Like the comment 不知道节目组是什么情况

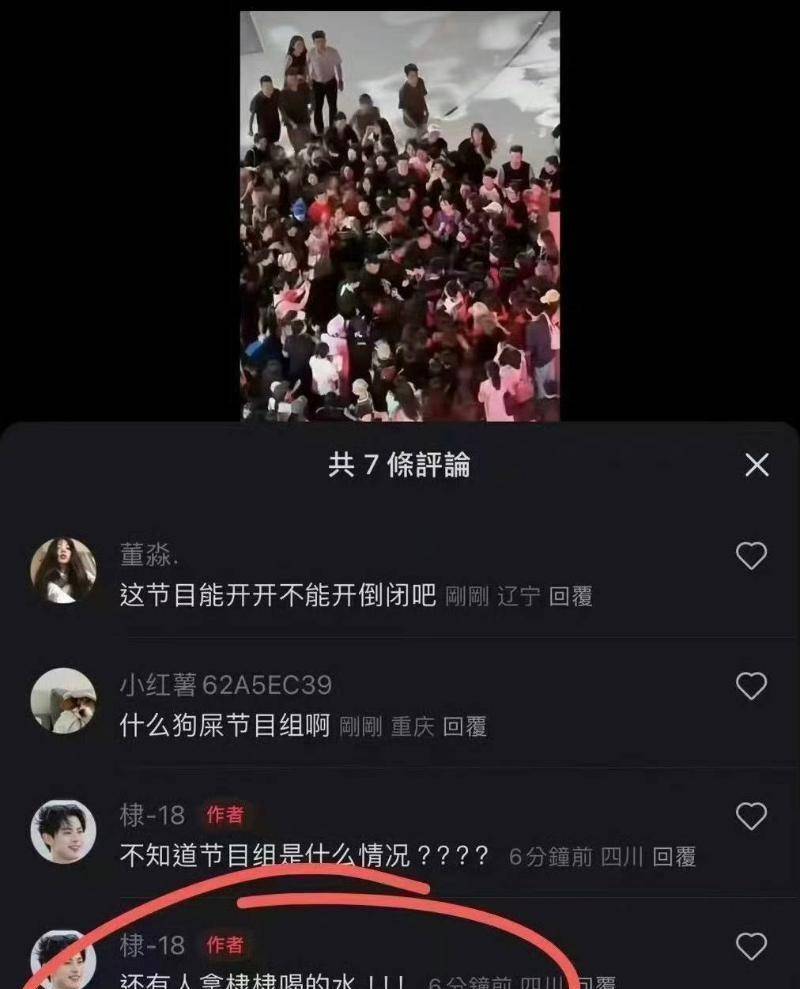[751, 817]
